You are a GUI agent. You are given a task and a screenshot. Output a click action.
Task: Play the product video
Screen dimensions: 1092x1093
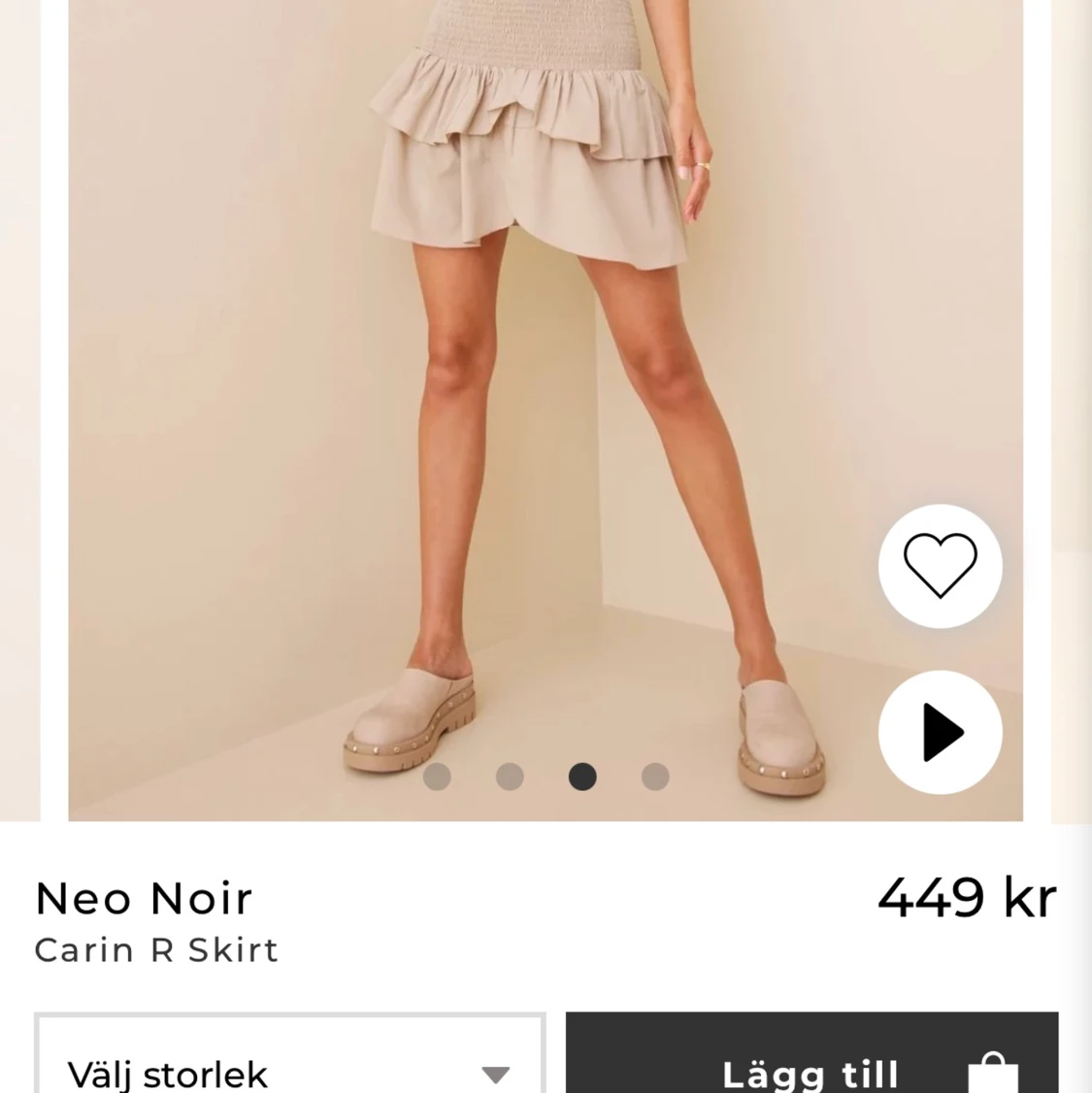pos(940,732)
